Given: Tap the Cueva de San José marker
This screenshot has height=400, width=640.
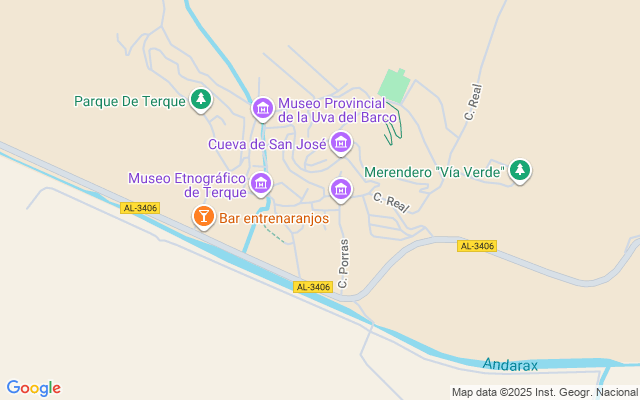Looking at the screenshot, I should (341, 143).
